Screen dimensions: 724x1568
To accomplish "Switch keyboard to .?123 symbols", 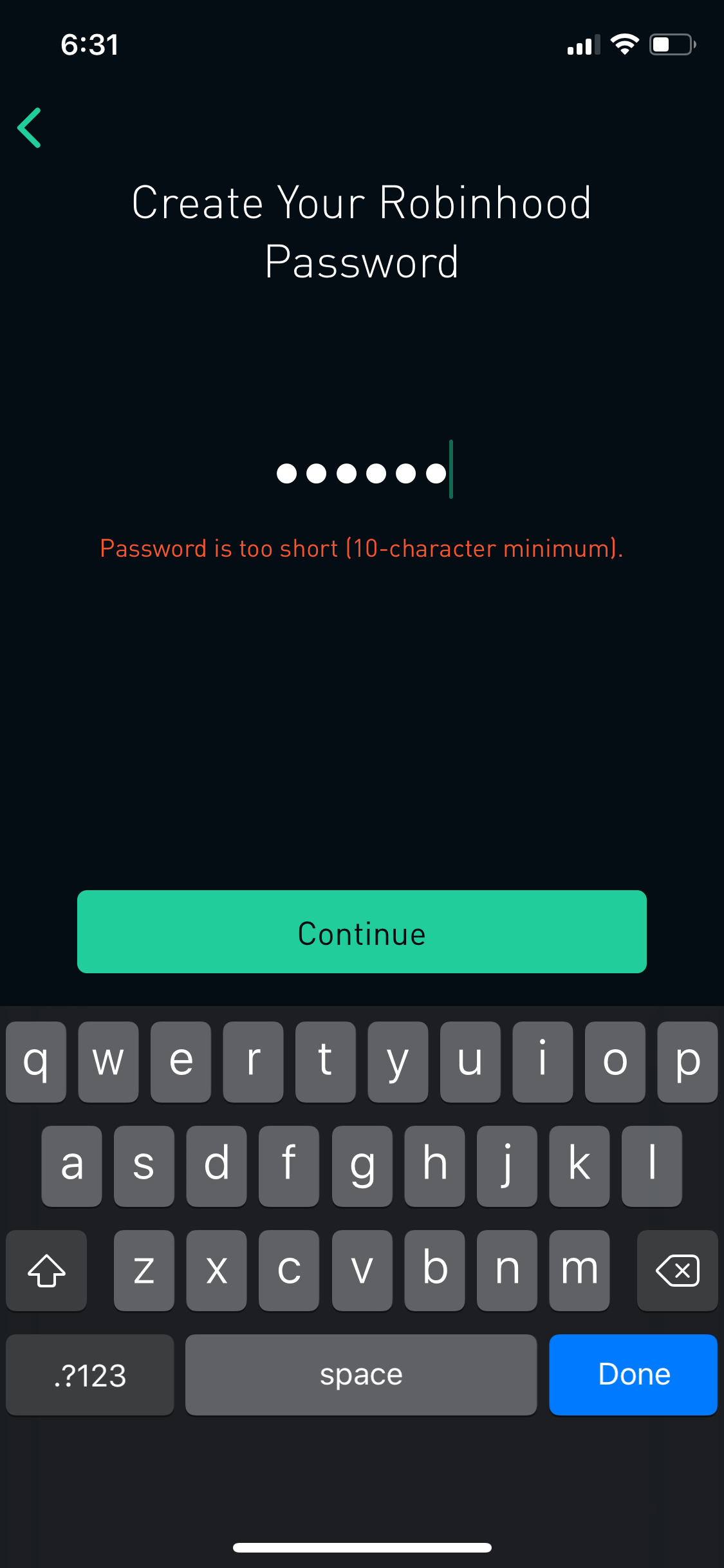I will 90,1374.
